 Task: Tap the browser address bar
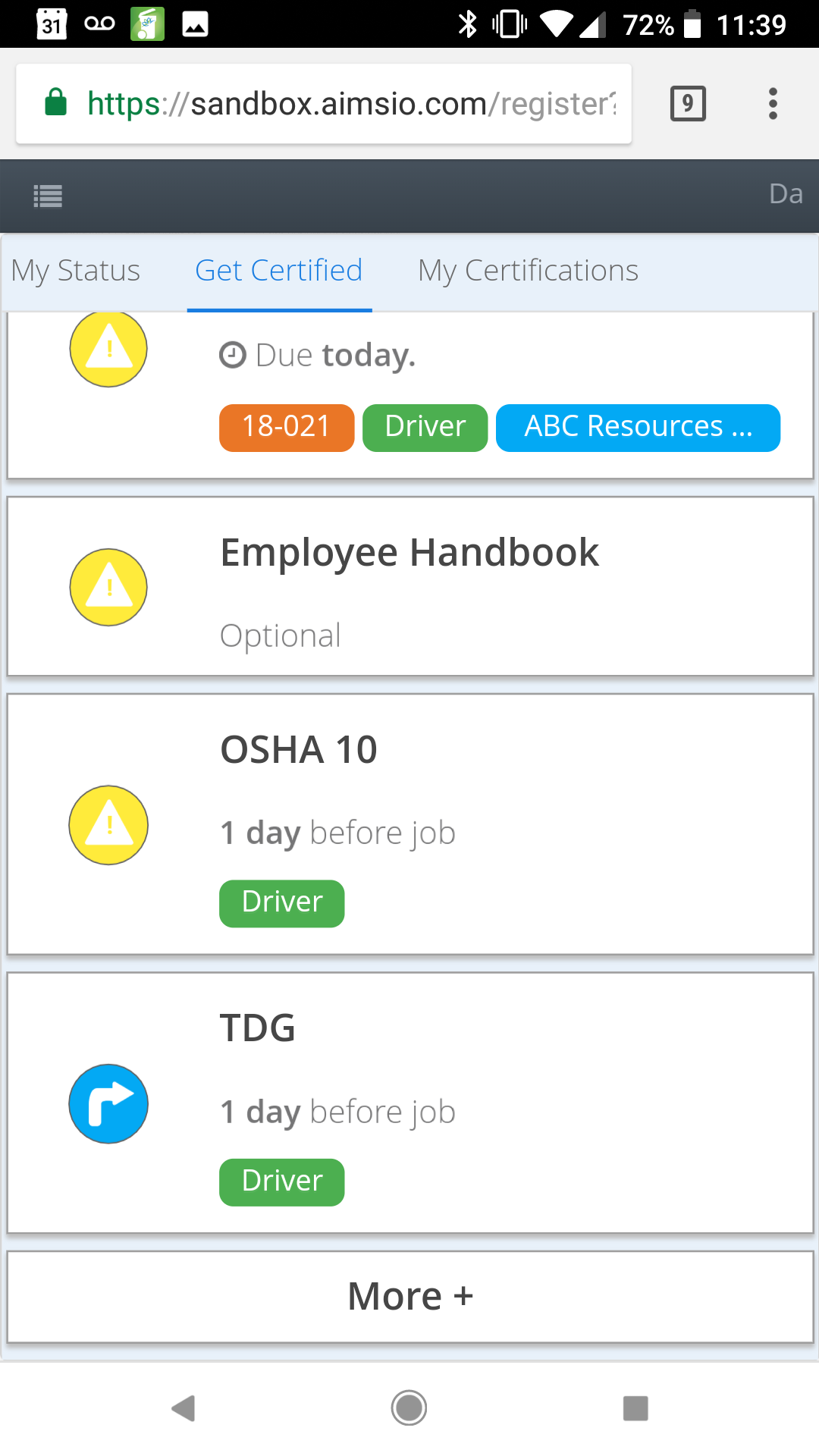coord(324,104)
